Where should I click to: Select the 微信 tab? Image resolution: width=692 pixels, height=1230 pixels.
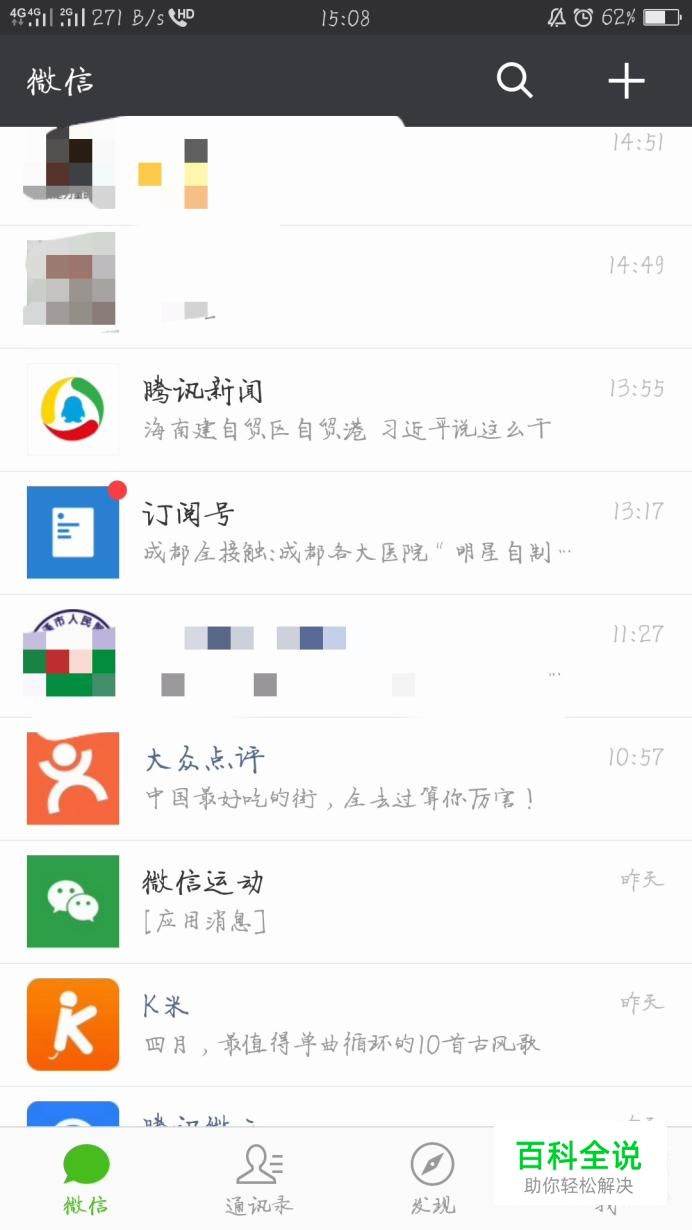pos(86,1179)
